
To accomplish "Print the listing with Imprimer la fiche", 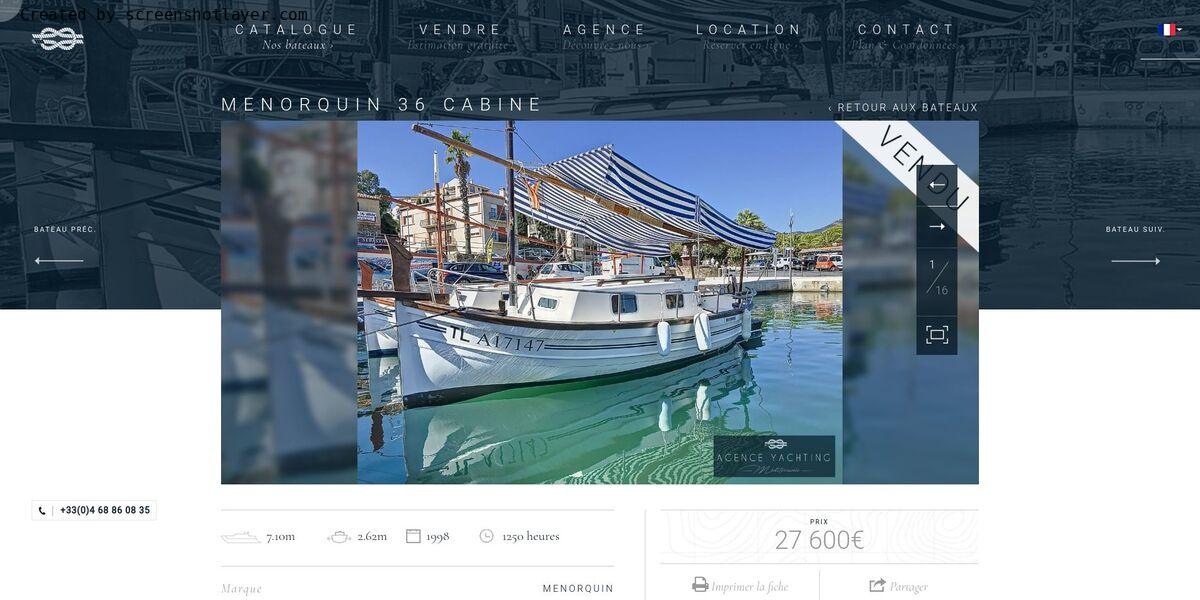I will pos(740,586).
